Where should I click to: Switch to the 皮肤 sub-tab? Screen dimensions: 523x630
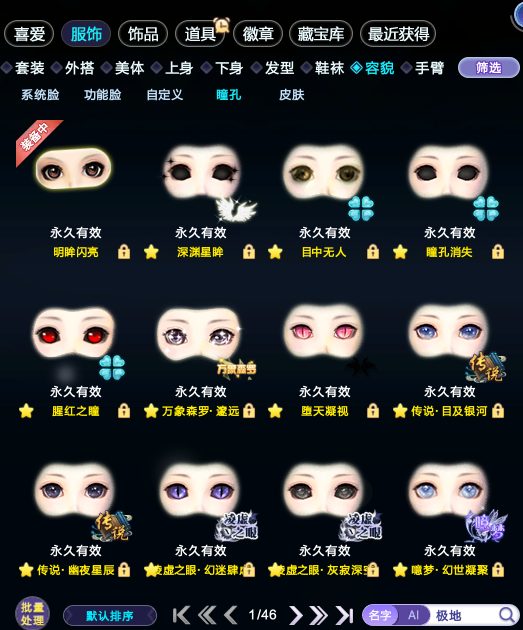[292, 95]
